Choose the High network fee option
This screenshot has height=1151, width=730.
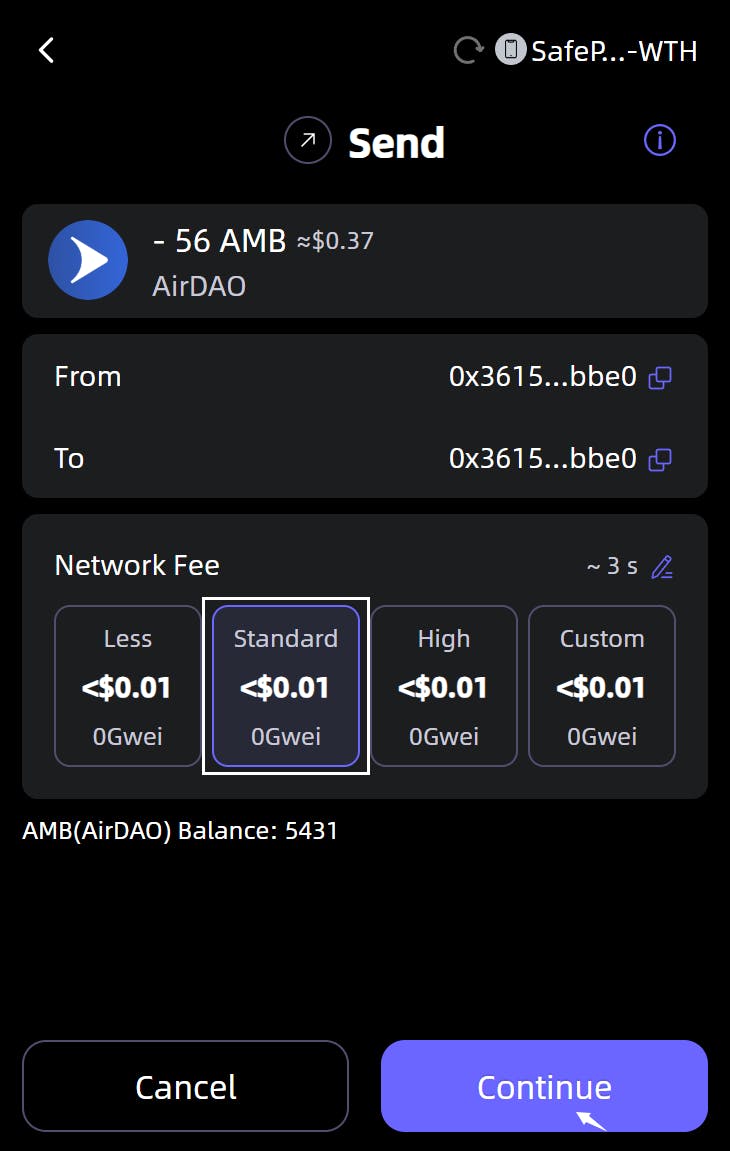444,686
